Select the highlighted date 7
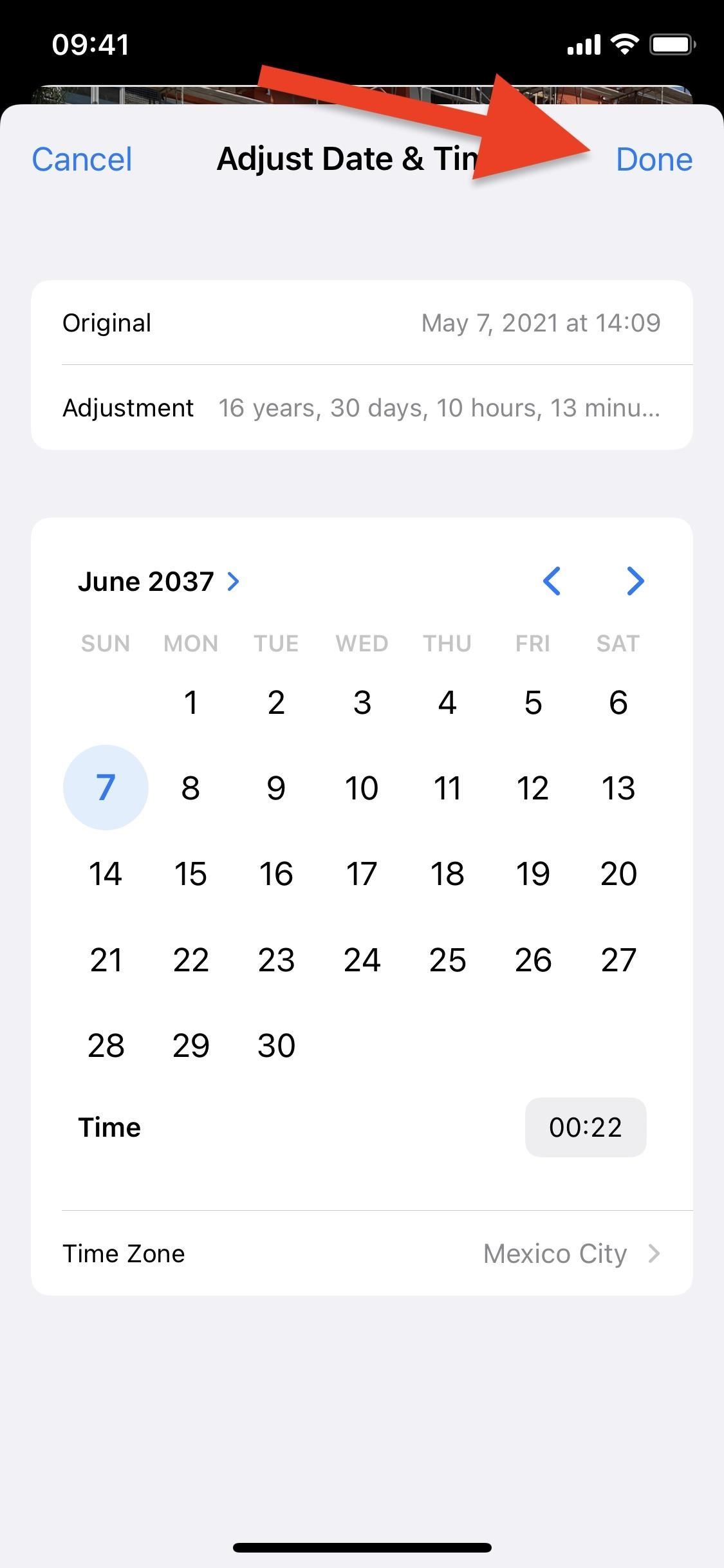This screenshot has width=724, height=1568. (x=105, y=787)
